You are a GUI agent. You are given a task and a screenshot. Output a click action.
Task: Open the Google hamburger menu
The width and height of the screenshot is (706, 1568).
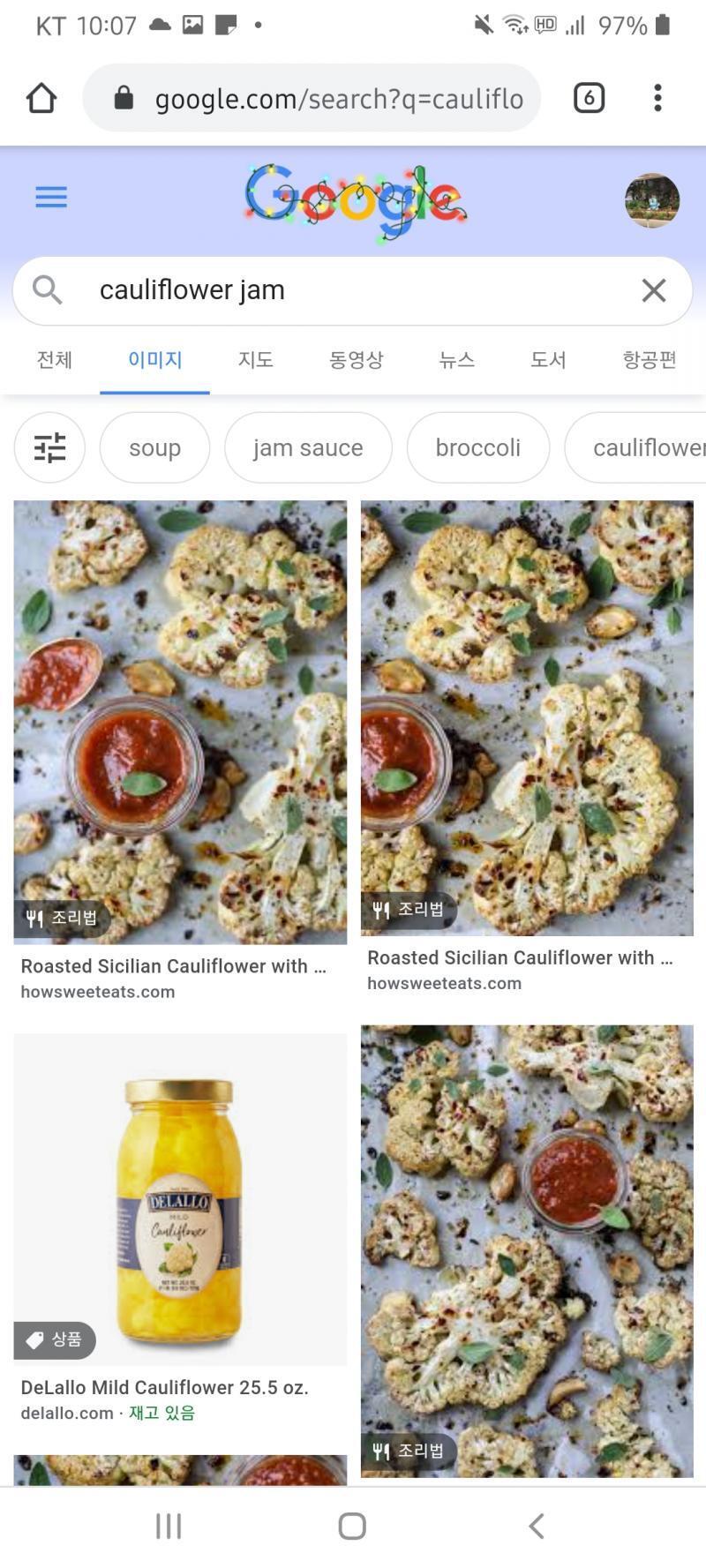click(51, 197)
